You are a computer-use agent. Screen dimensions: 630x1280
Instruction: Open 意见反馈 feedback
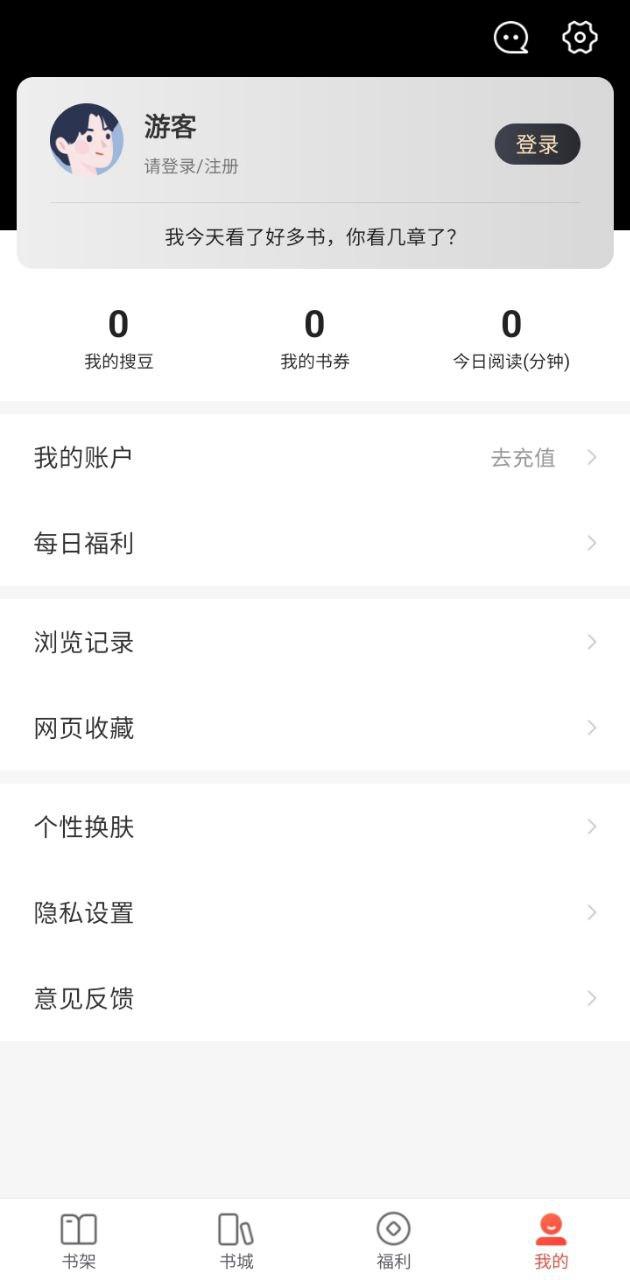click(x=315, y=998)
